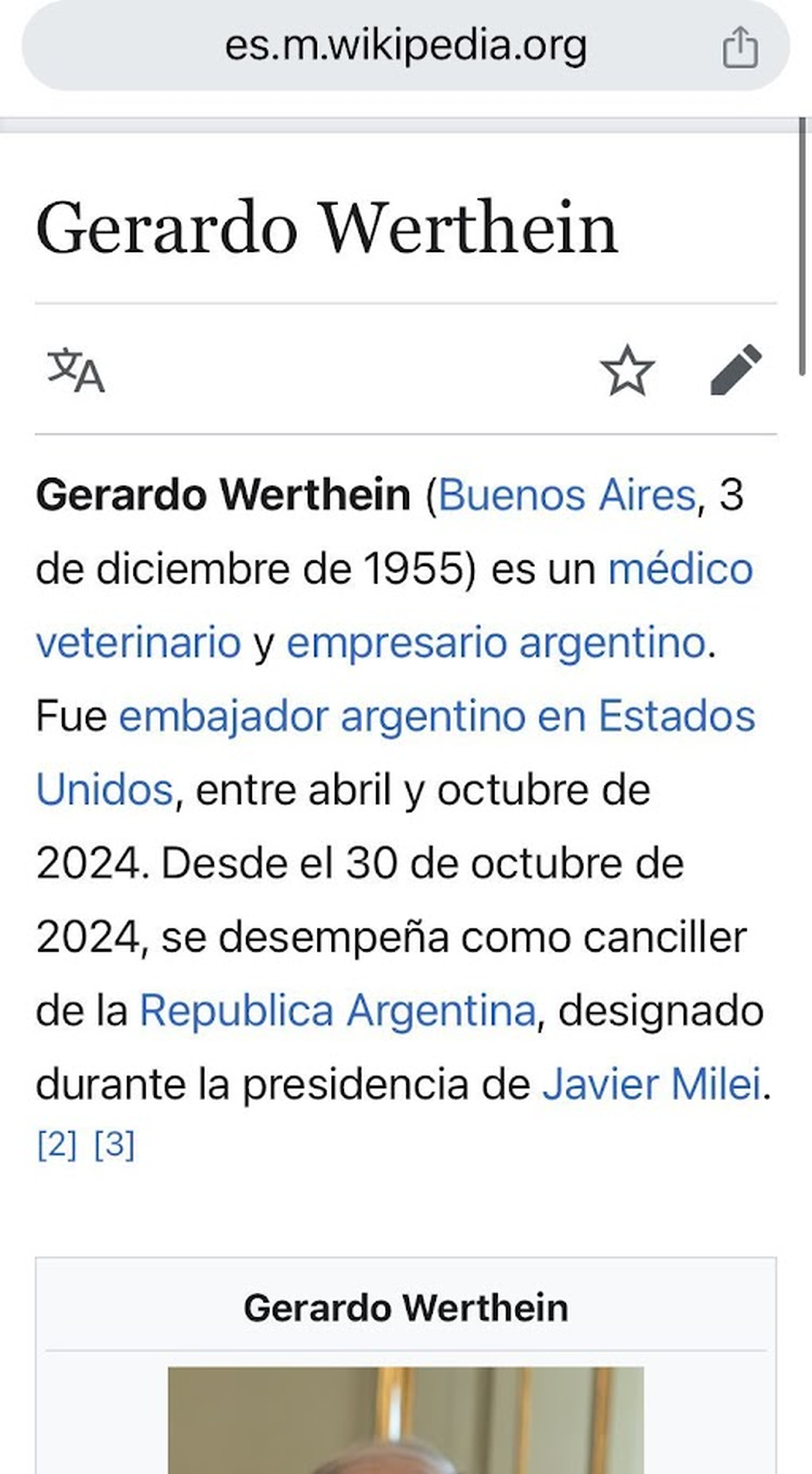Open the Buenos Aires link
Screen dimensions: 812x1474
[x=567, y=495]
